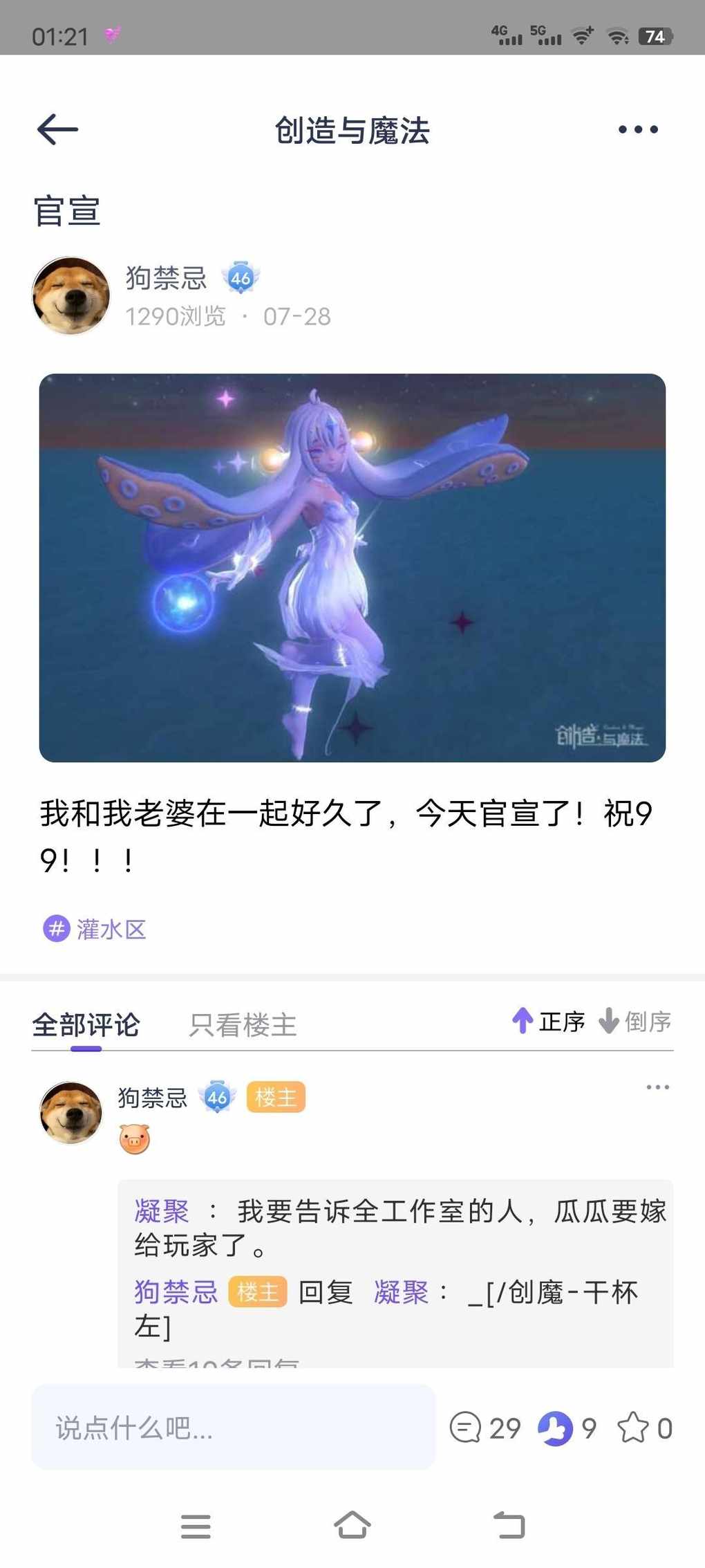Open recent apps from the navigation bar
705x1568 pixels.
pyautogui.click(x=196, y=1526)
